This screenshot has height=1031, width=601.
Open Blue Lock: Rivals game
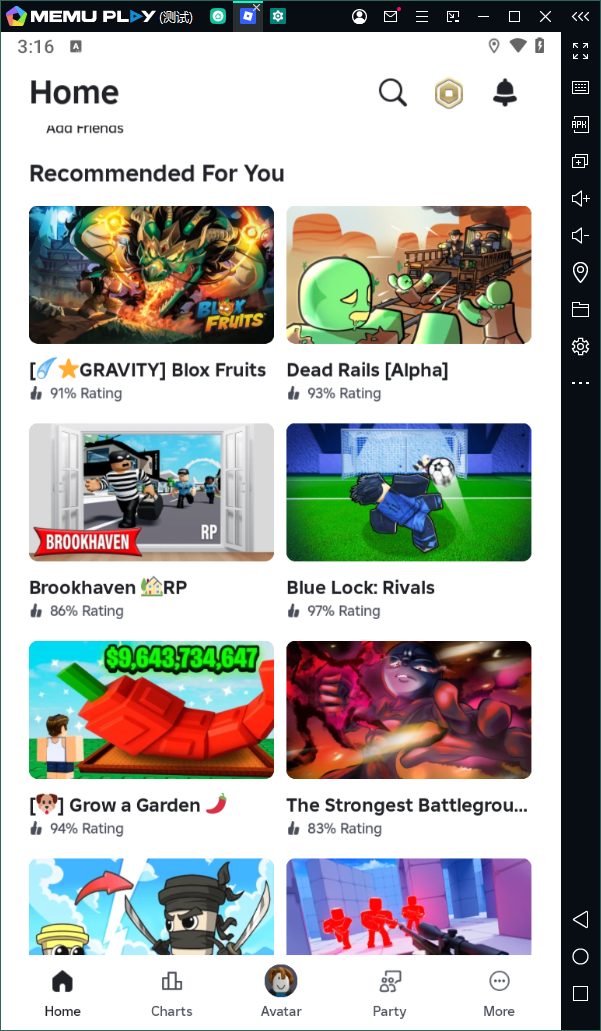pyautogui.click(x=409, y=492)
